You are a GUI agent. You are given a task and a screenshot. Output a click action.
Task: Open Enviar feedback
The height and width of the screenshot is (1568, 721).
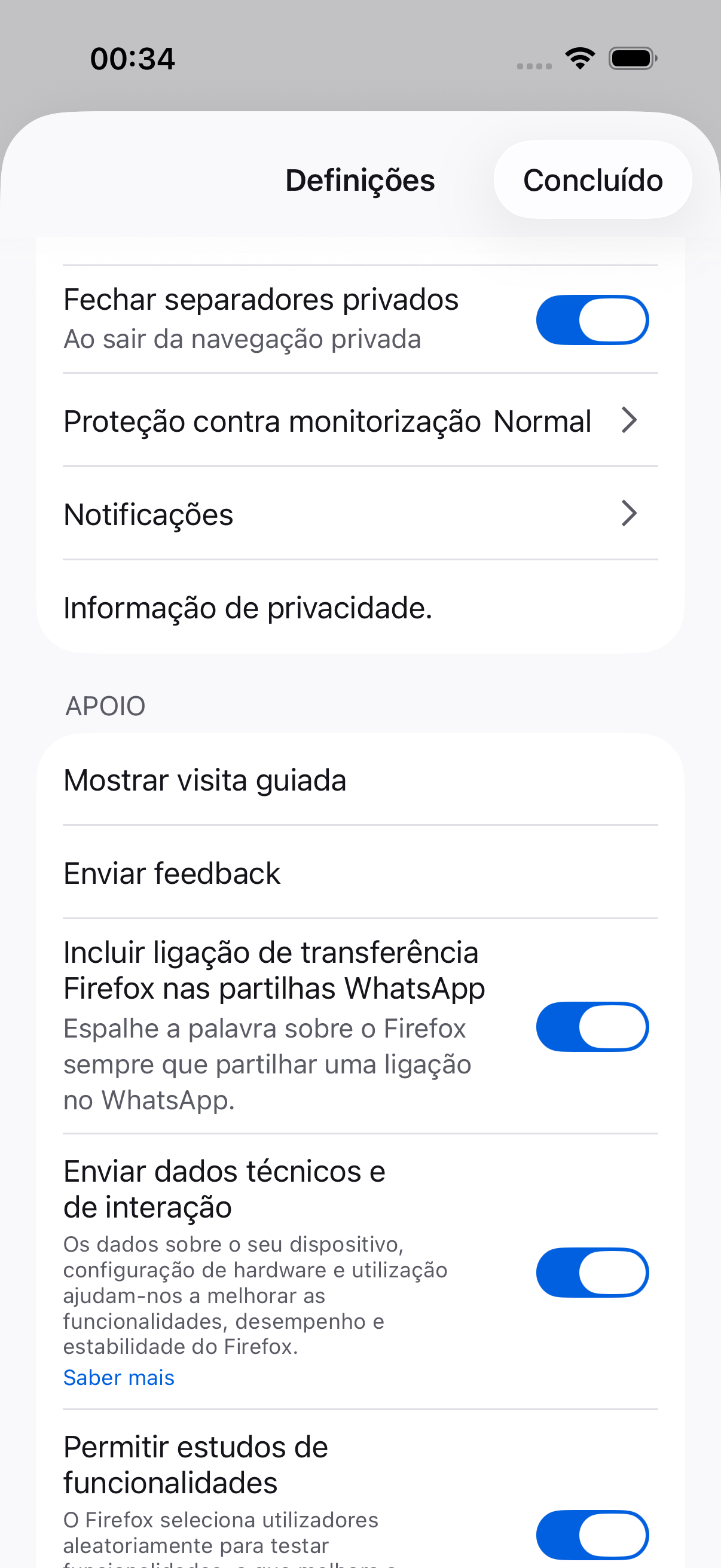tap(360, 873)
